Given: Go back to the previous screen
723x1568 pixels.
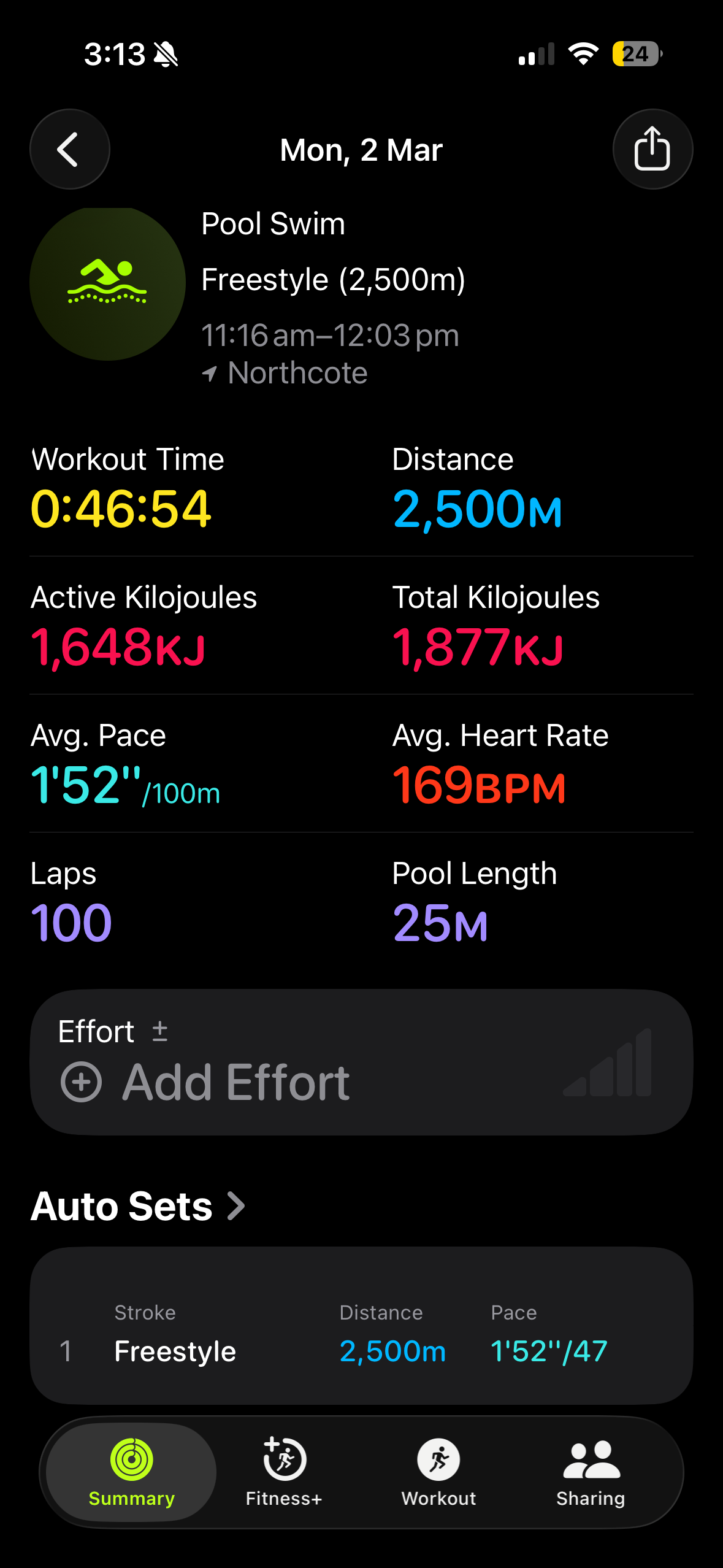Looking at the screenshot, I should coord(69,149).
